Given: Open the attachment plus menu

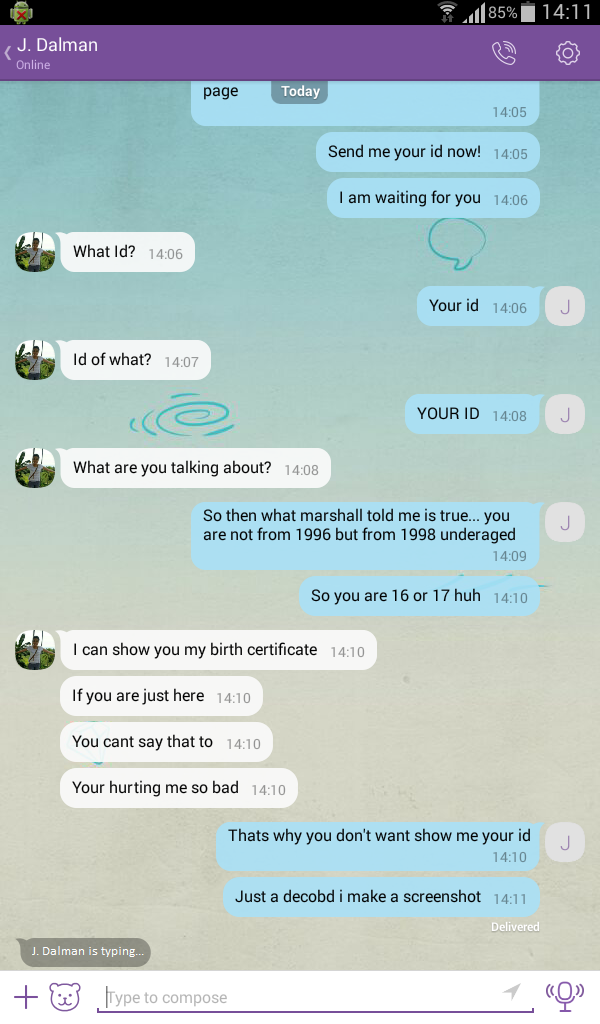Looking at the screenshot, I should click(x=25, y=996).
